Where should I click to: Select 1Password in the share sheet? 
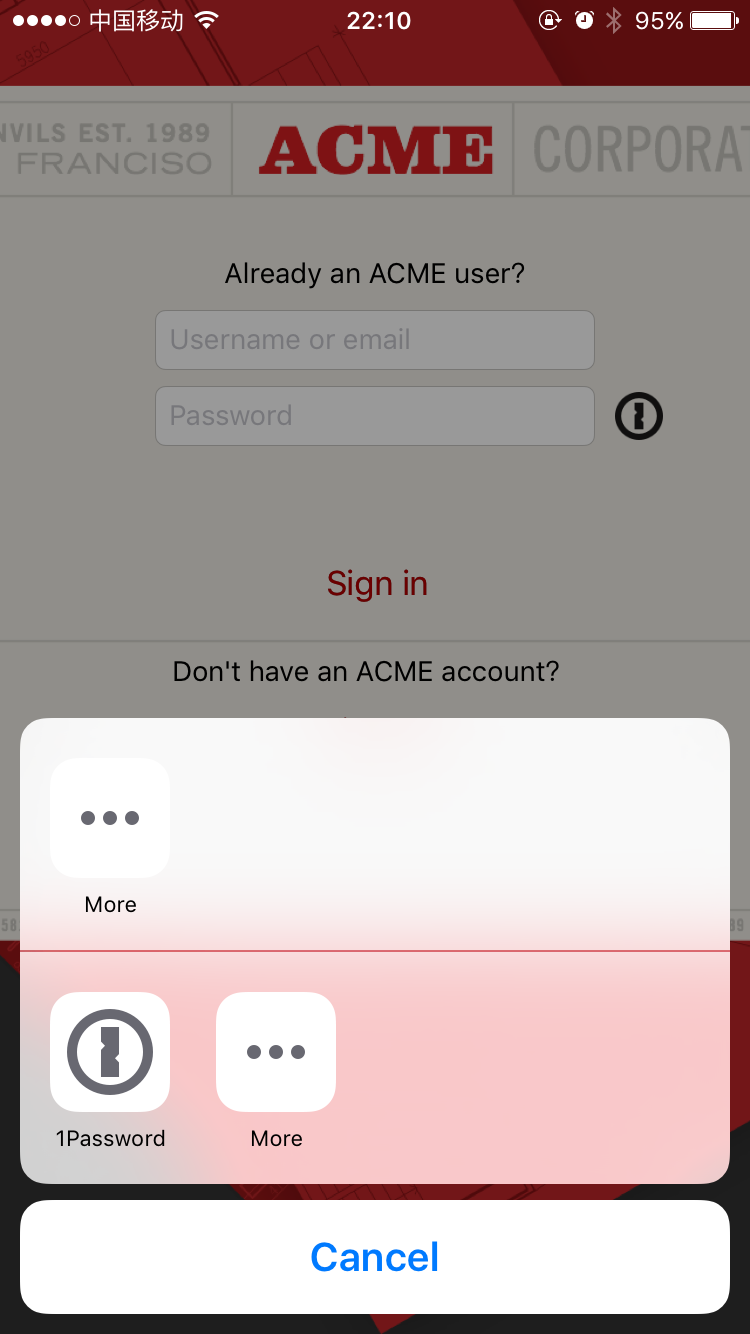(110, 1052)
